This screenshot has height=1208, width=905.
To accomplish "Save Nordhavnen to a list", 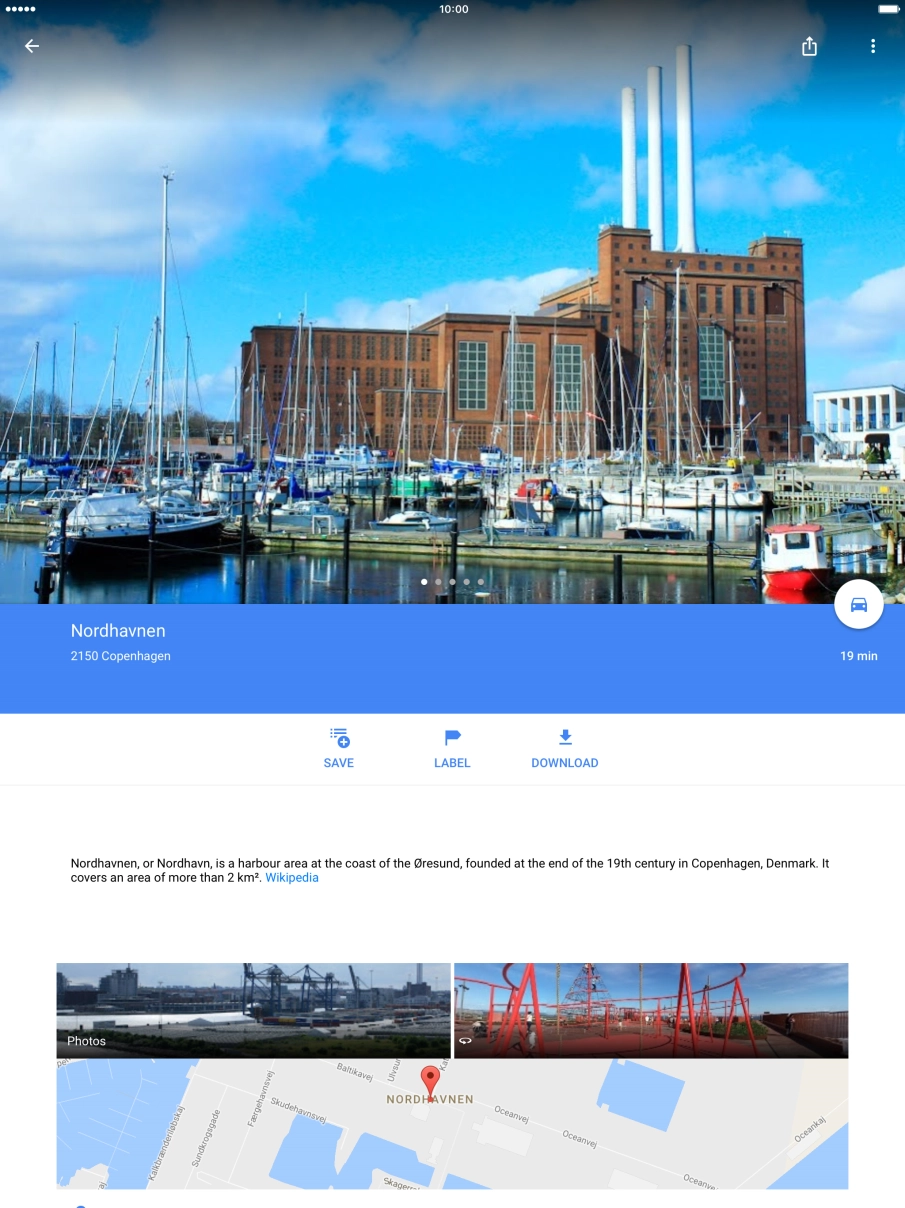I will 339,748.
